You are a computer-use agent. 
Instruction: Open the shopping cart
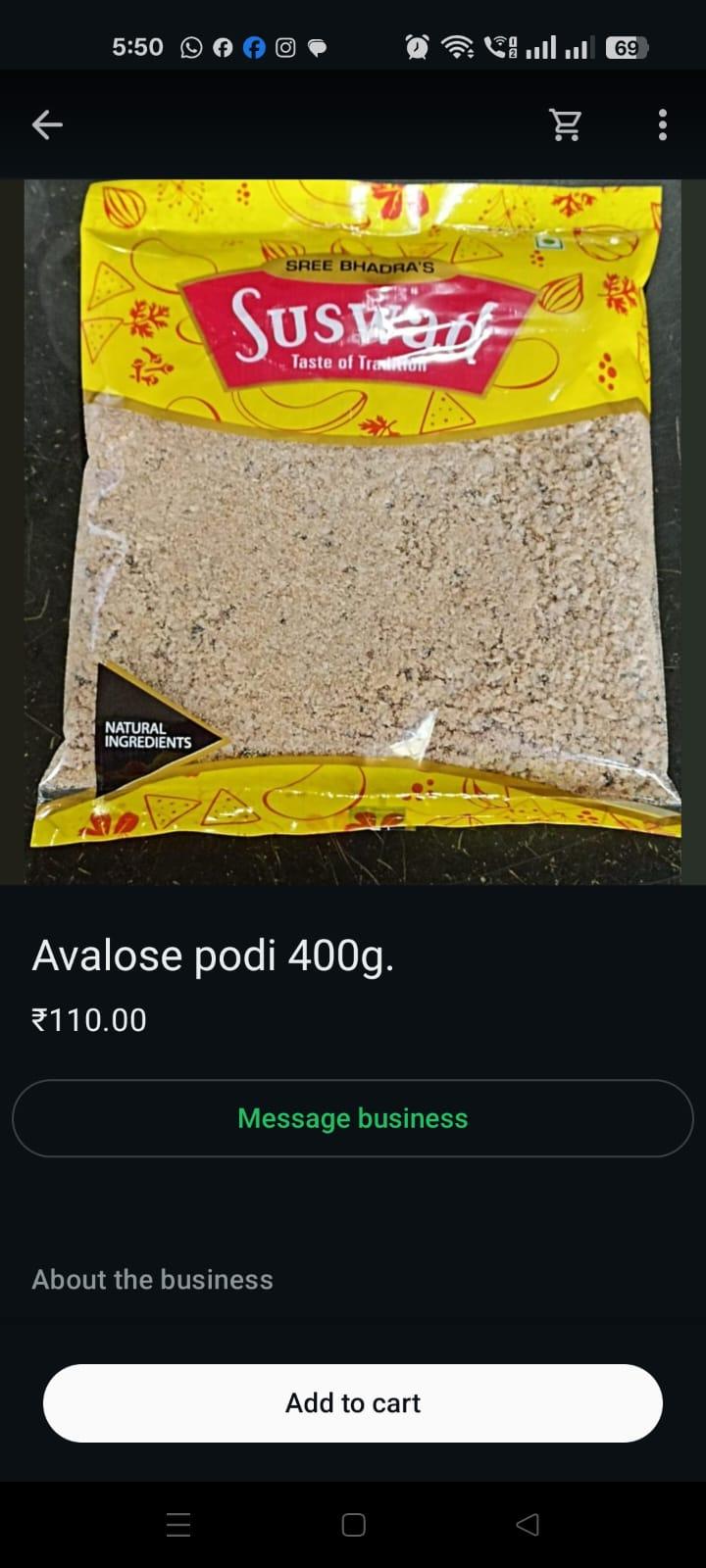click(566, 124)
